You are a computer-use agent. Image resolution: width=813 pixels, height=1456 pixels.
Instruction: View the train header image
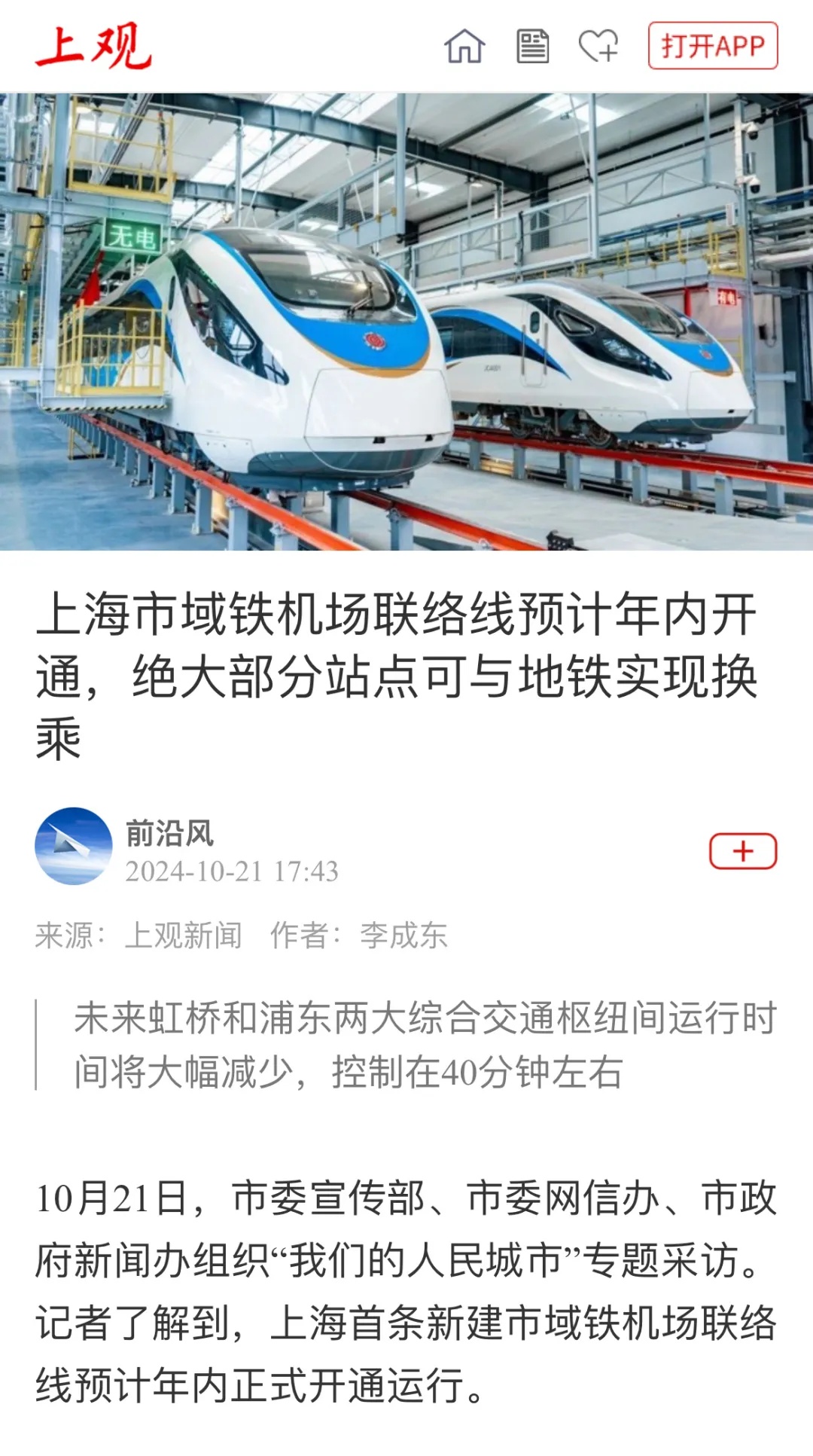coord(406,322)
